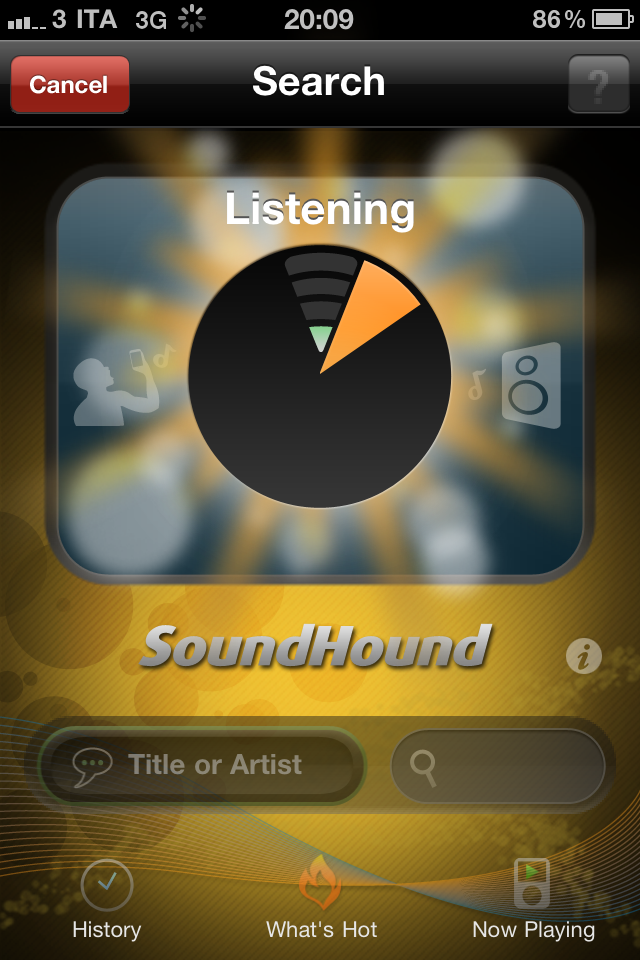This screenshot has height=960, width=640.
Task: Show the SoundHound info page
Action: click(x=584, y=657)
